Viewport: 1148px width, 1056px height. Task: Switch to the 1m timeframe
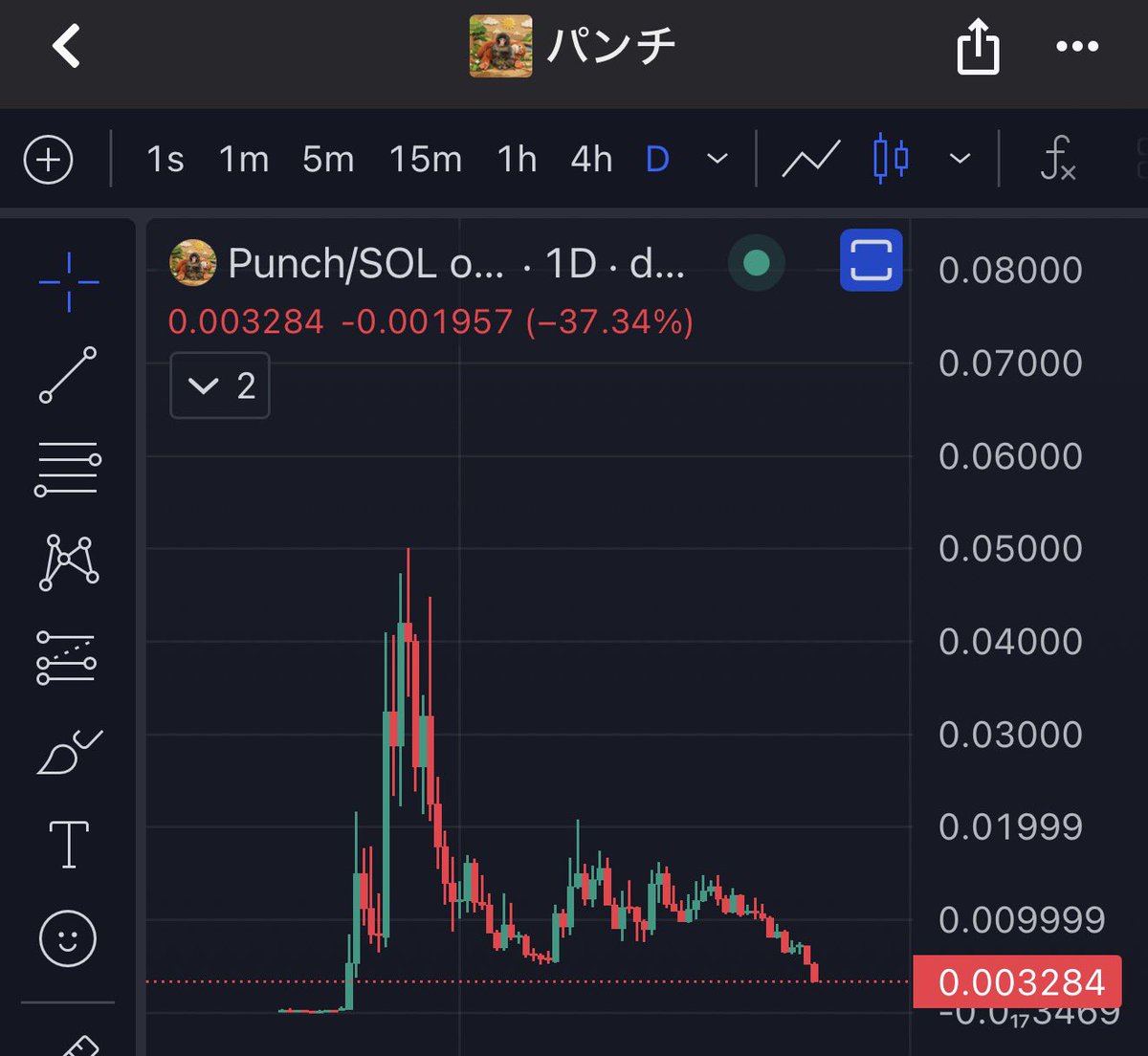pos(244,159)
